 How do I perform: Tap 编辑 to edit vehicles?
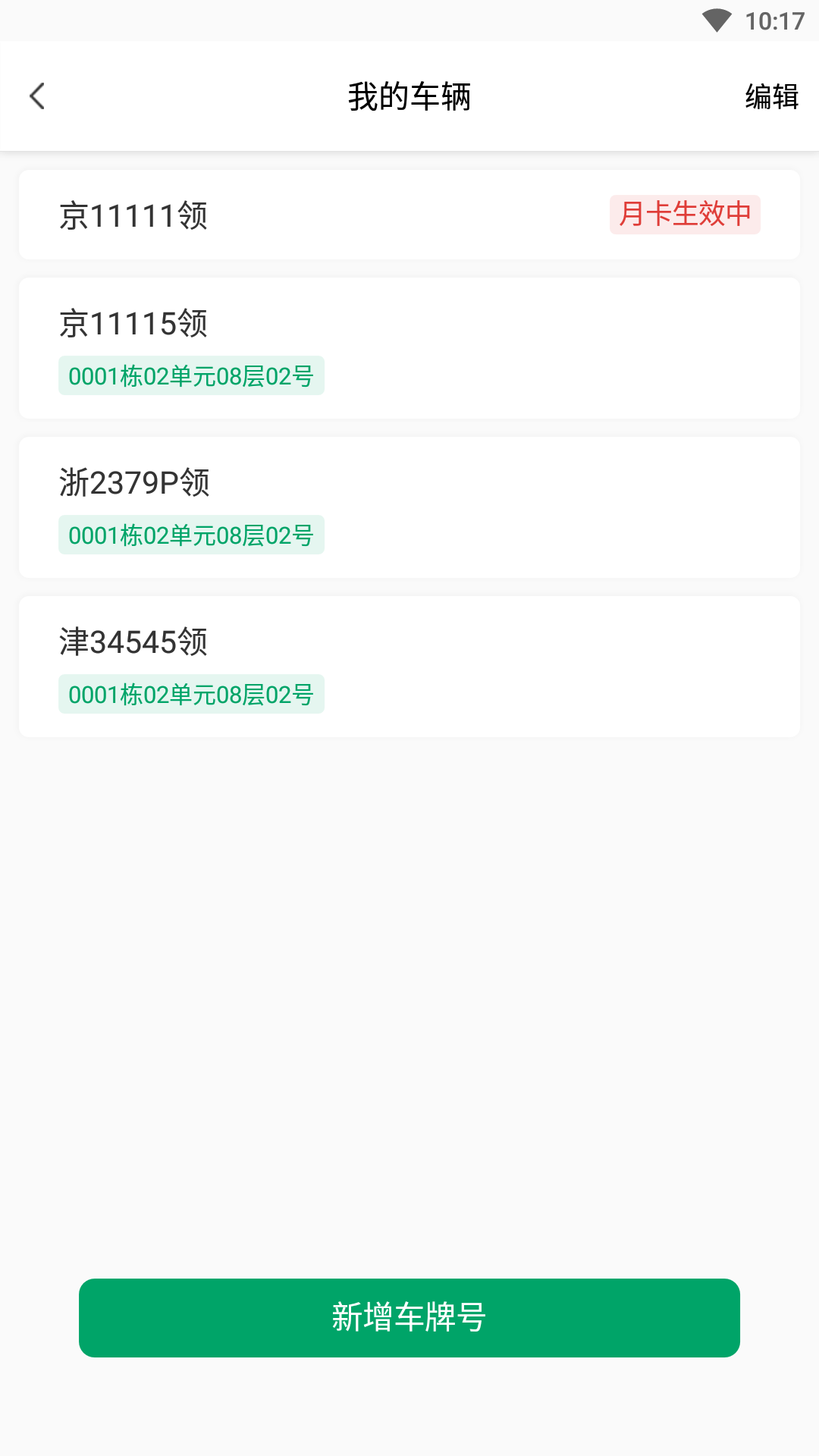(x=771, y=96)
